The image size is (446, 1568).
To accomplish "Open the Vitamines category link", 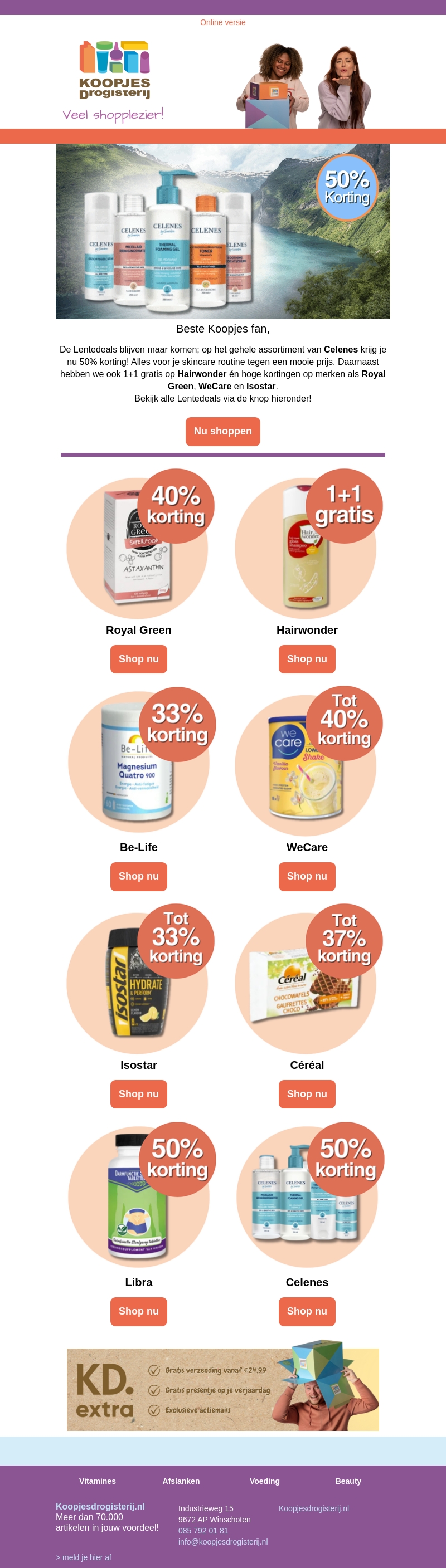I will [x=98, y=1481].
